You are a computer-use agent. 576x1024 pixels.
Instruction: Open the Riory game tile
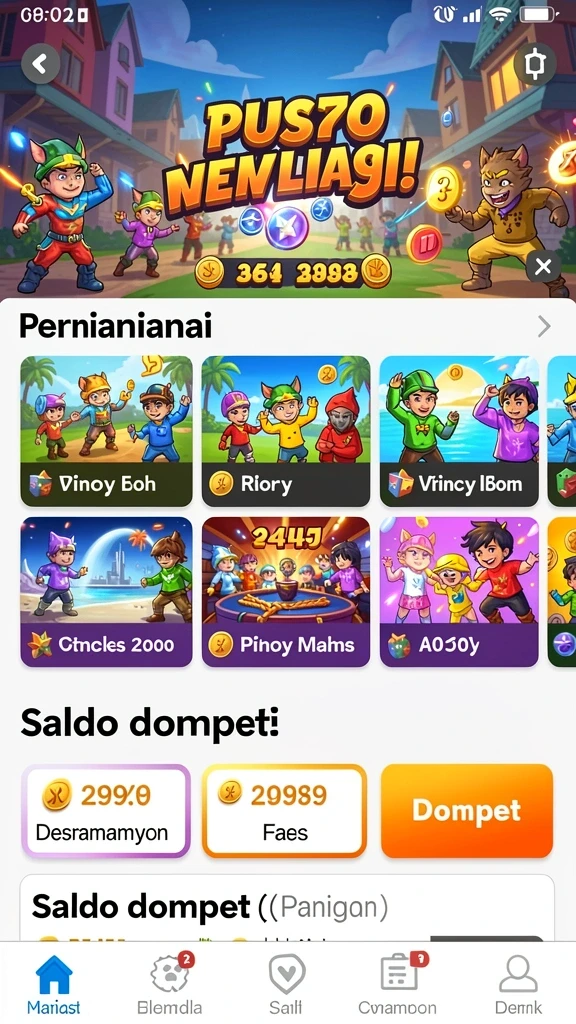[x=286, y=432]
